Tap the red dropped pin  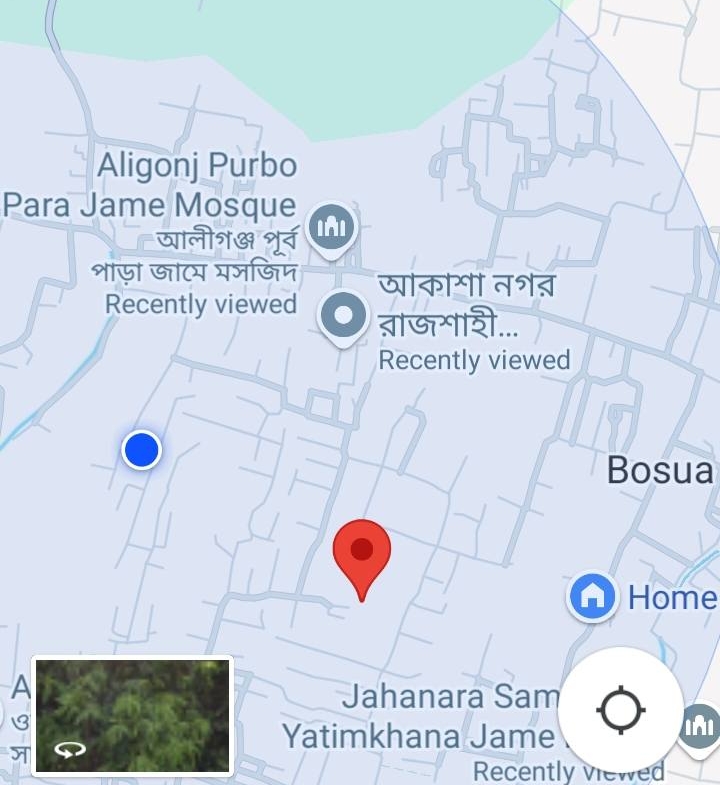point(361,553)
